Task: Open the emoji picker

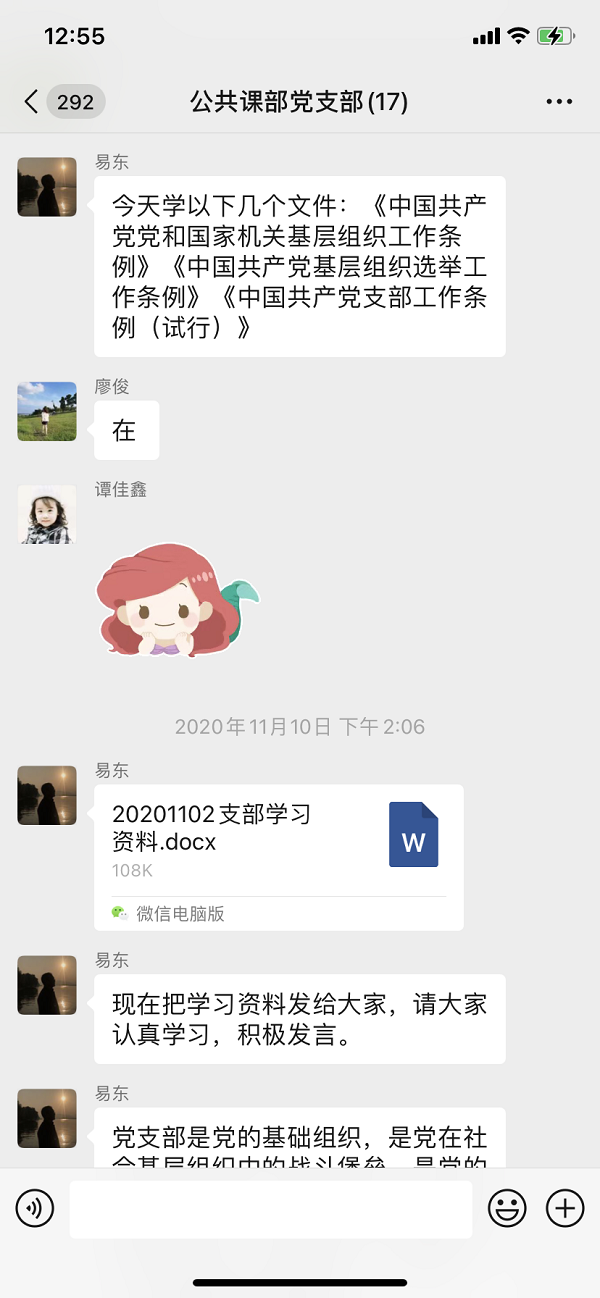Action: (x=507, y=1208)
